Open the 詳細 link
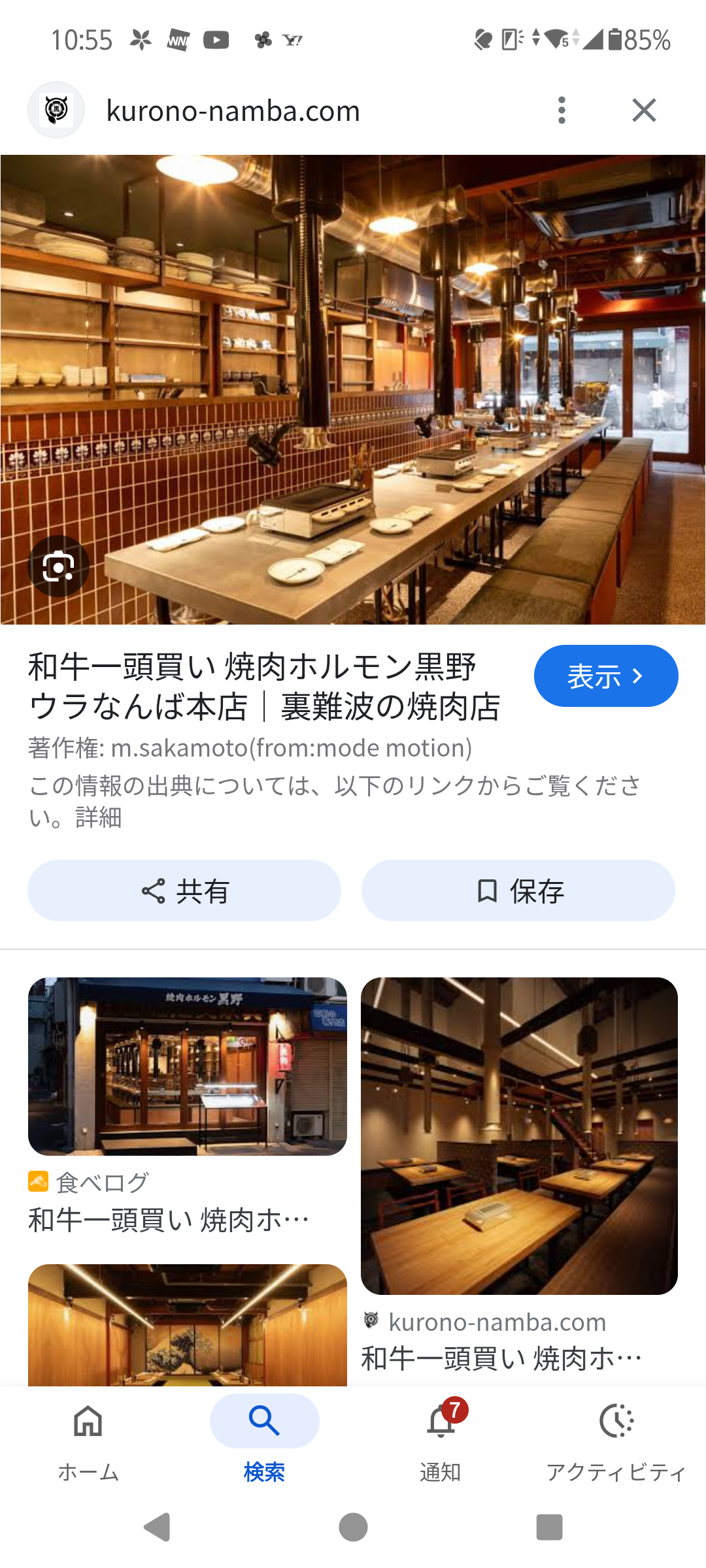The height and width of the screenshot is (1568, 706). tap(99, 817)
